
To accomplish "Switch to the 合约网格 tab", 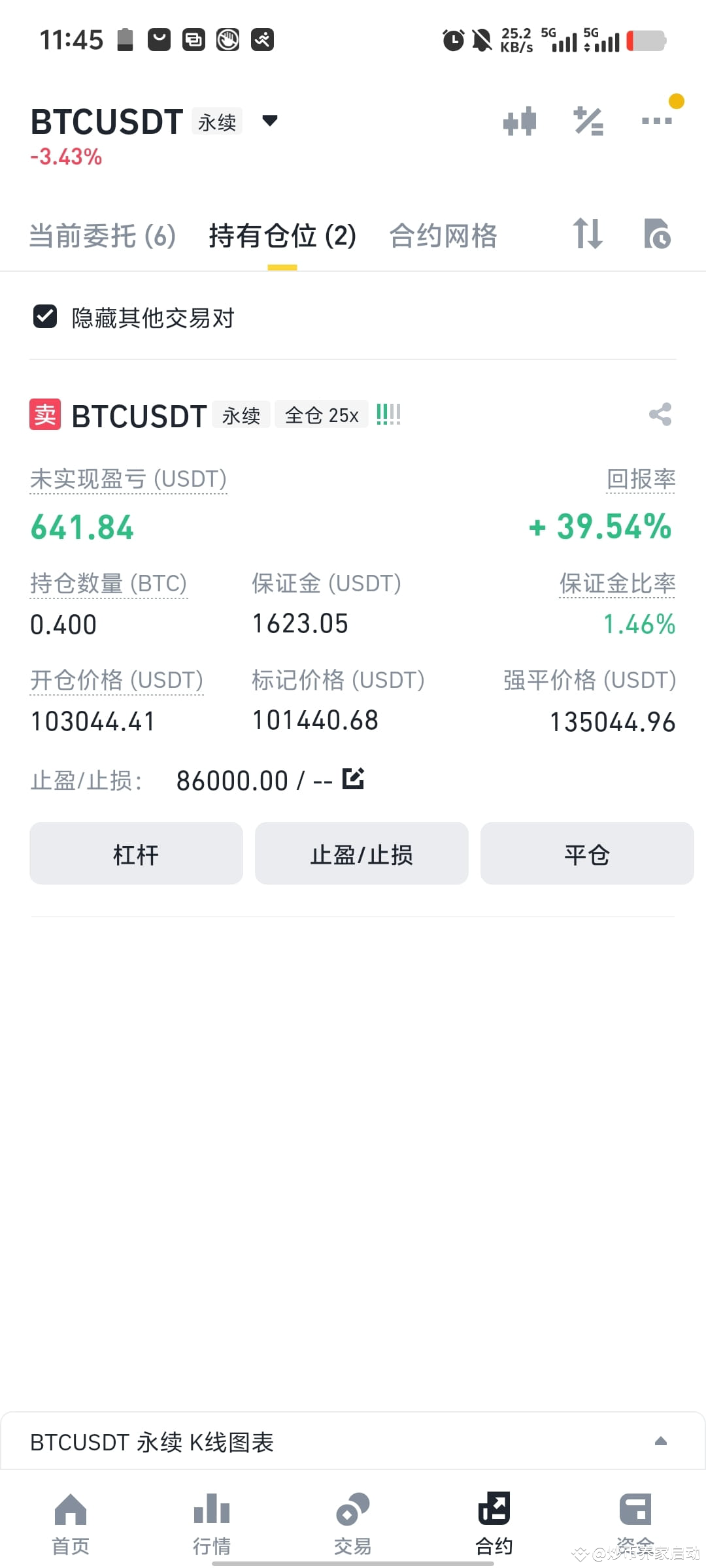I will [x=443, y=236].
